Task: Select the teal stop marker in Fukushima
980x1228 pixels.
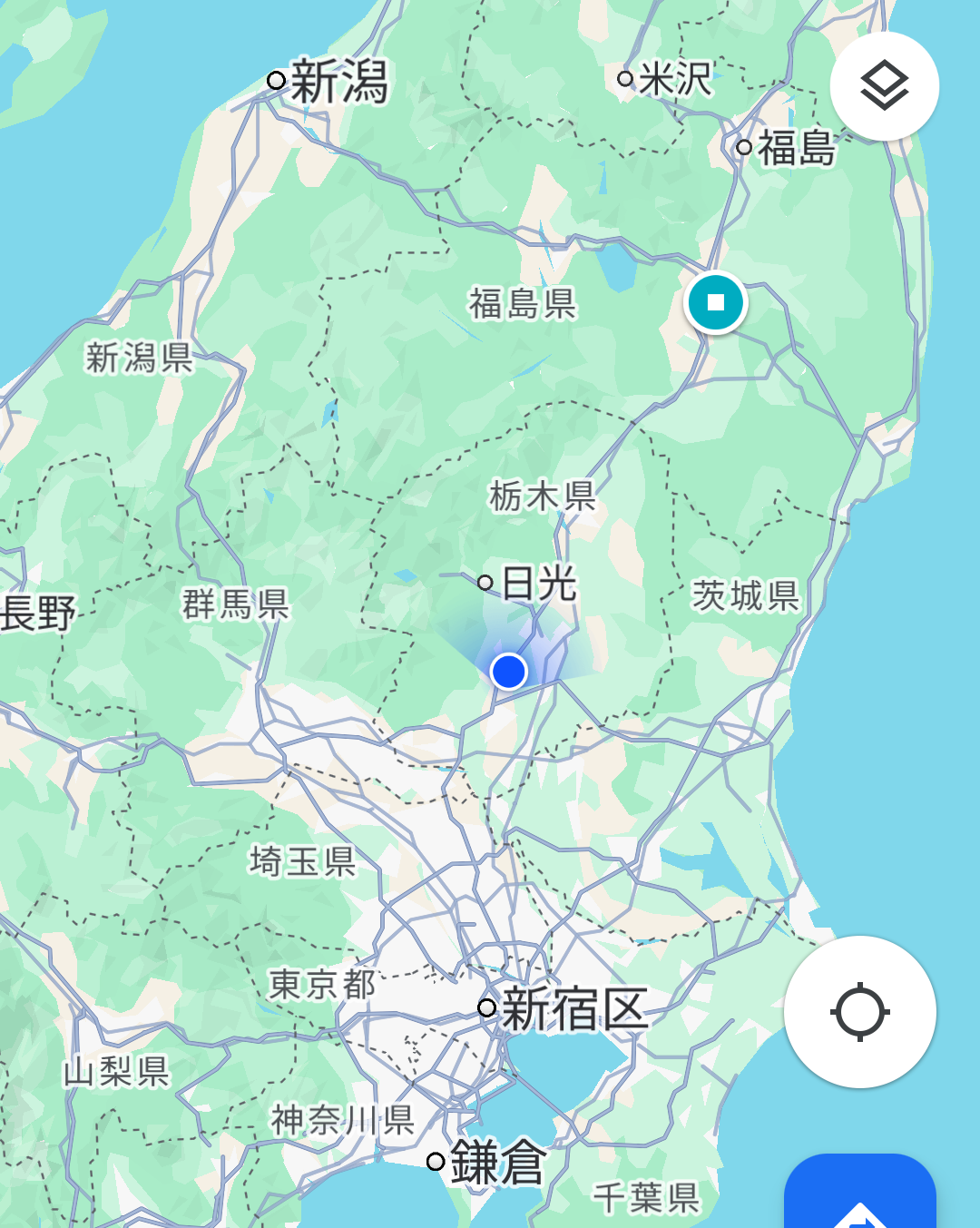Action: (x=716, y=302)
